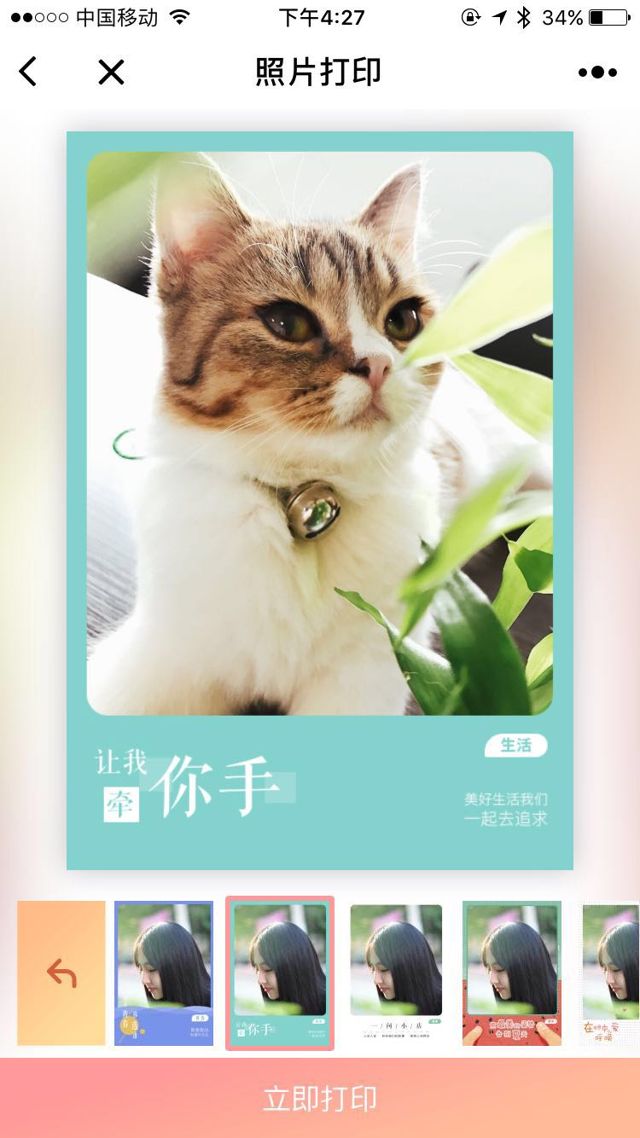
Task: Open the three-dot more options menu
Action: 597,72
